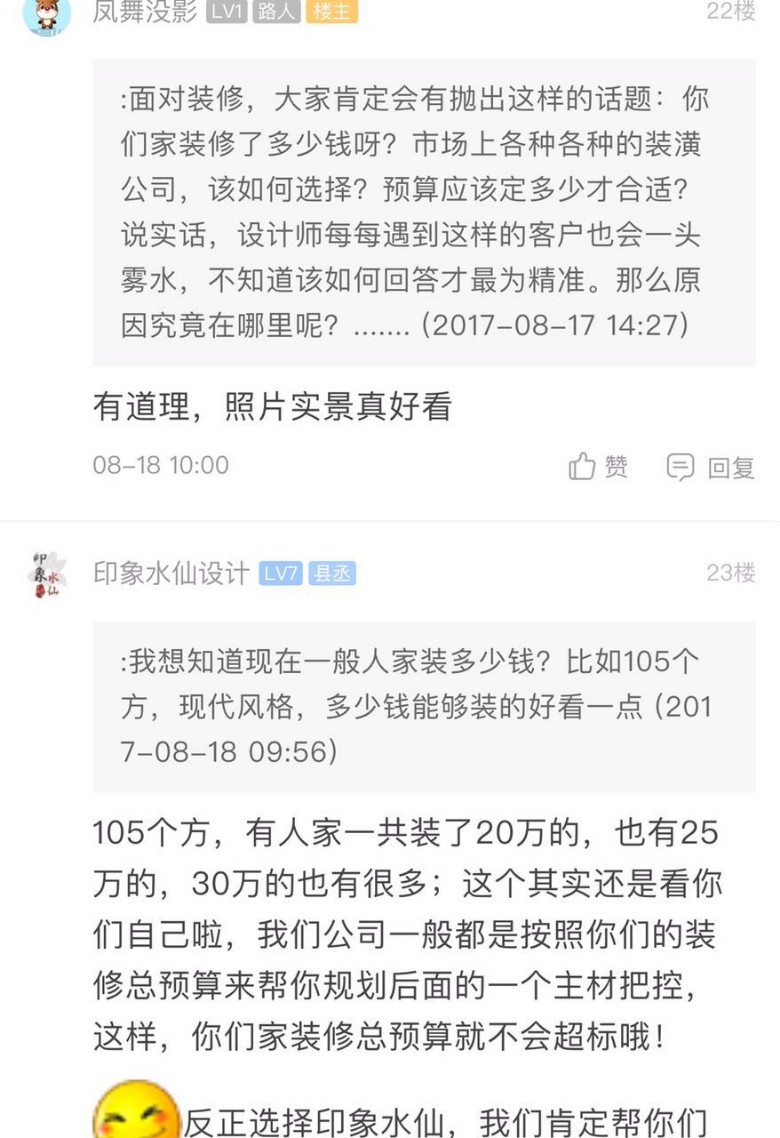The image size is (780, 1138).
Task: View 印象水仙设计's user profile by name
Action: click(170, 573)
